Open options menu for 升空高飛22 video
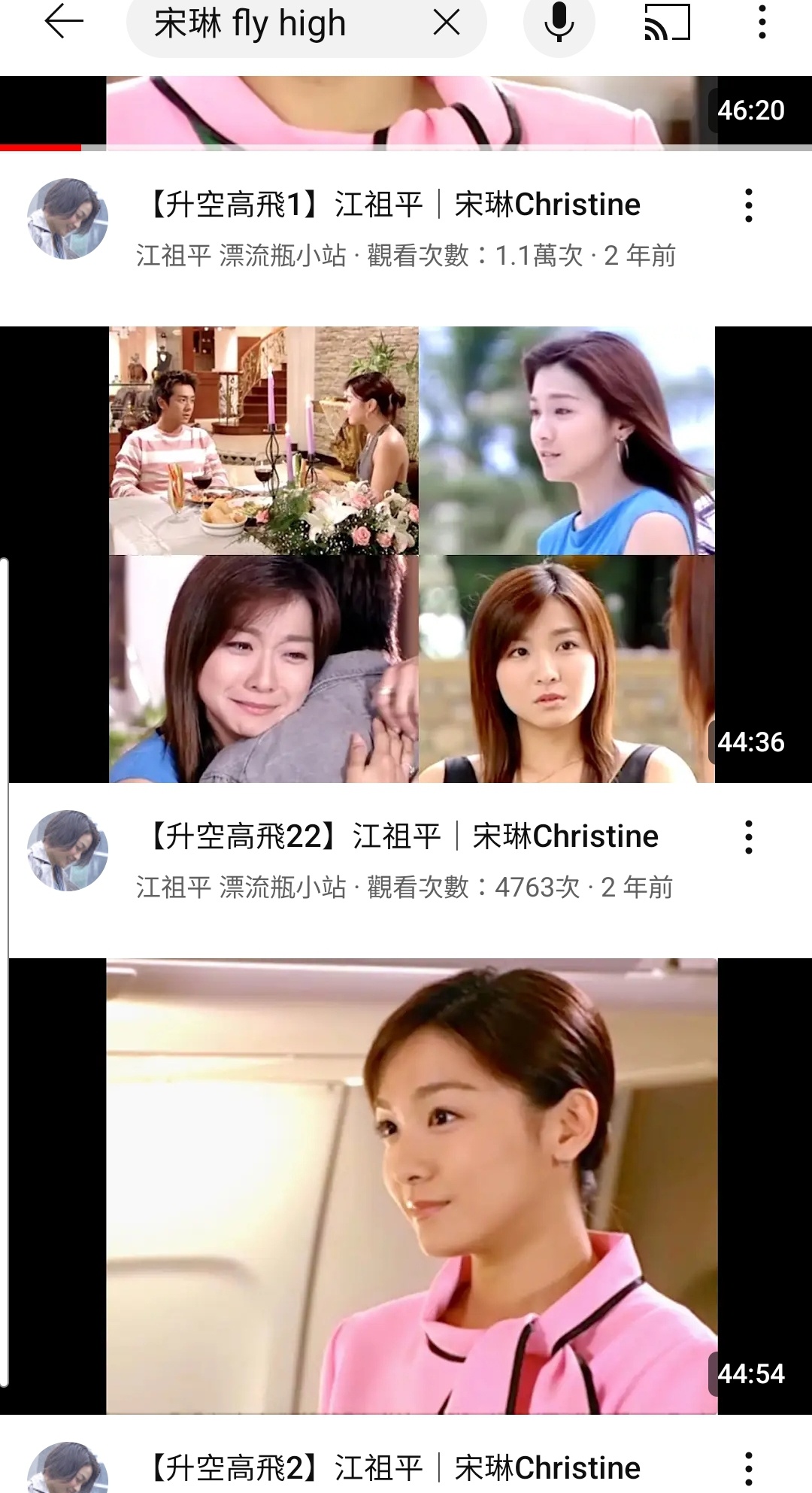The image size is (812, 1493). coord(748,837)
